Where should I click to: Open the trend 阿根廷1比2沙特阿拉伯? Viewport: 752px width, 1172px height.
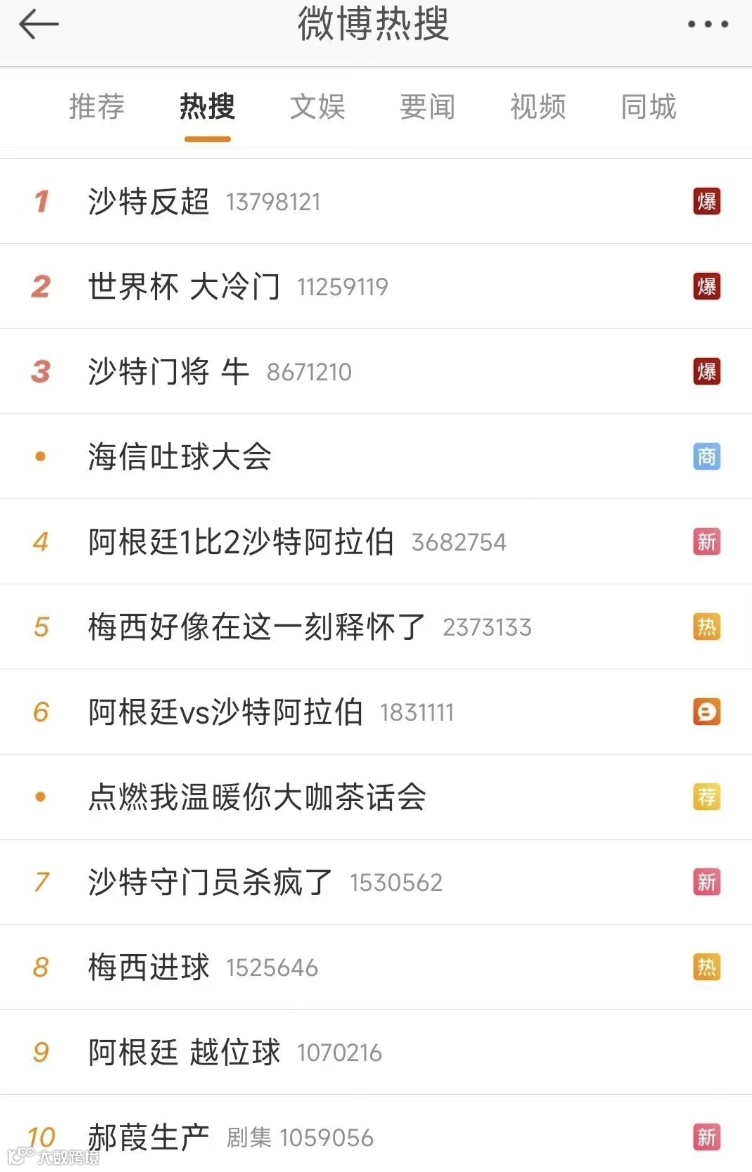[376, 542]
